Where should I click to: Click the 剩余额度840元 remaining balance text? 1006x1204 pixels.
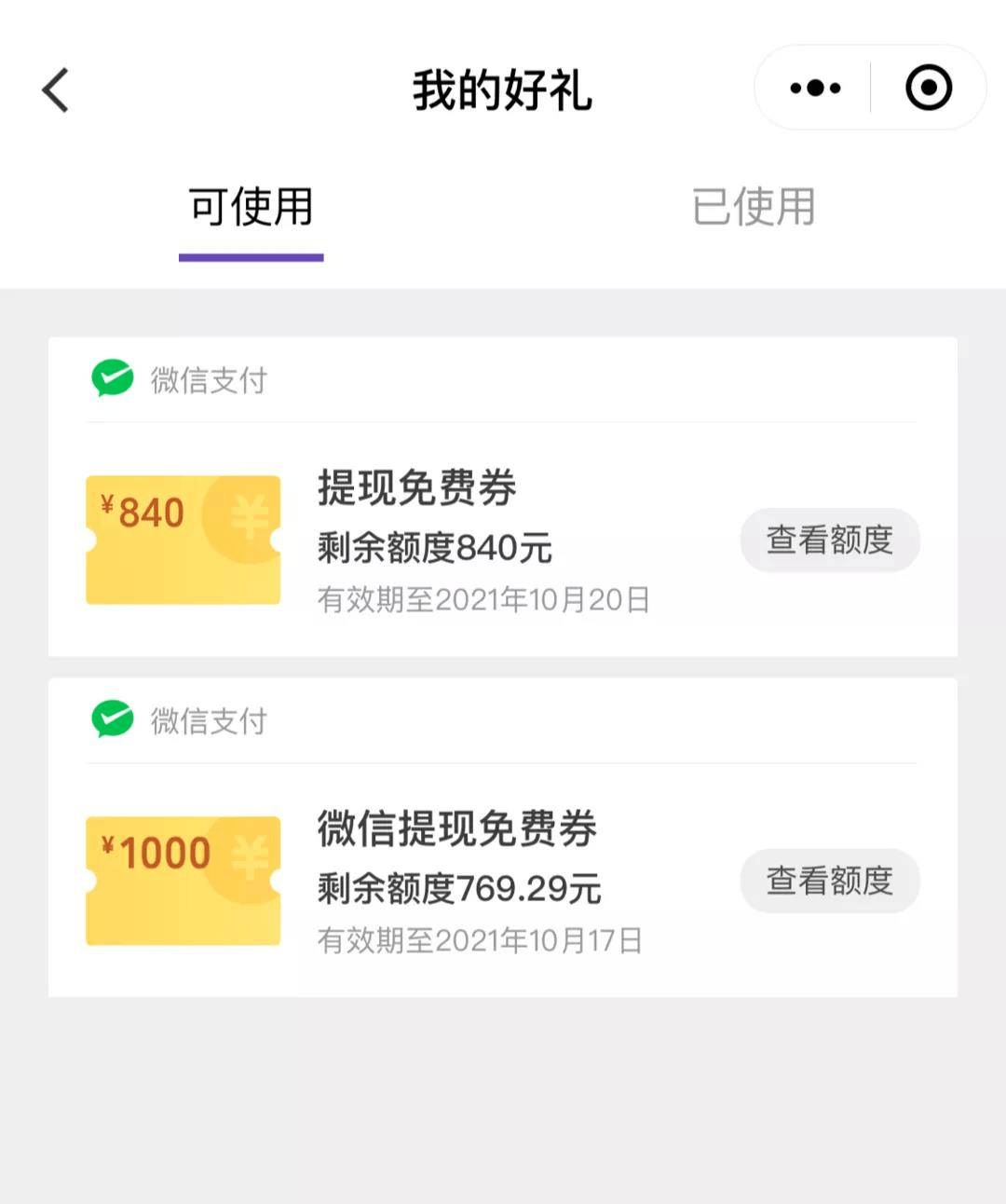433,549
